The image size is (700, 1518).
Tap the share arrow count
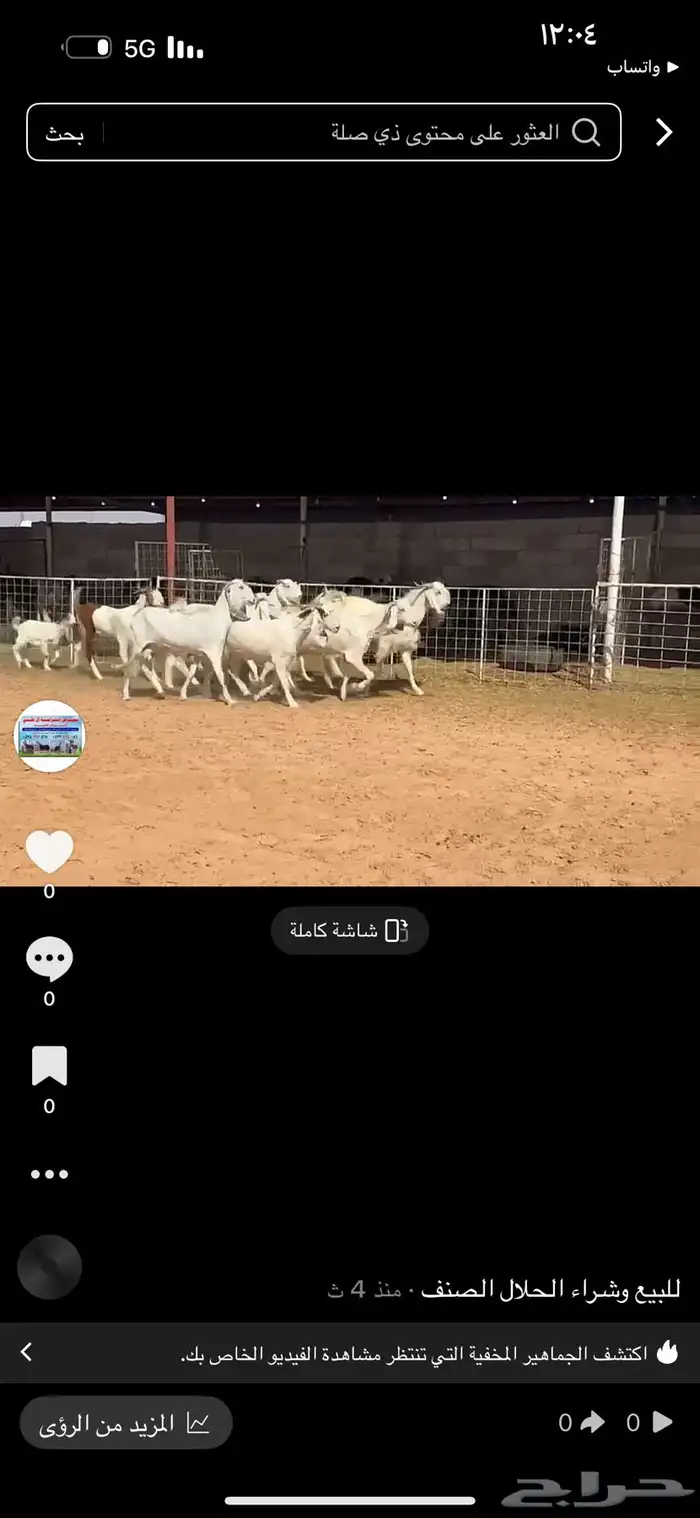tap(583, 1422)
